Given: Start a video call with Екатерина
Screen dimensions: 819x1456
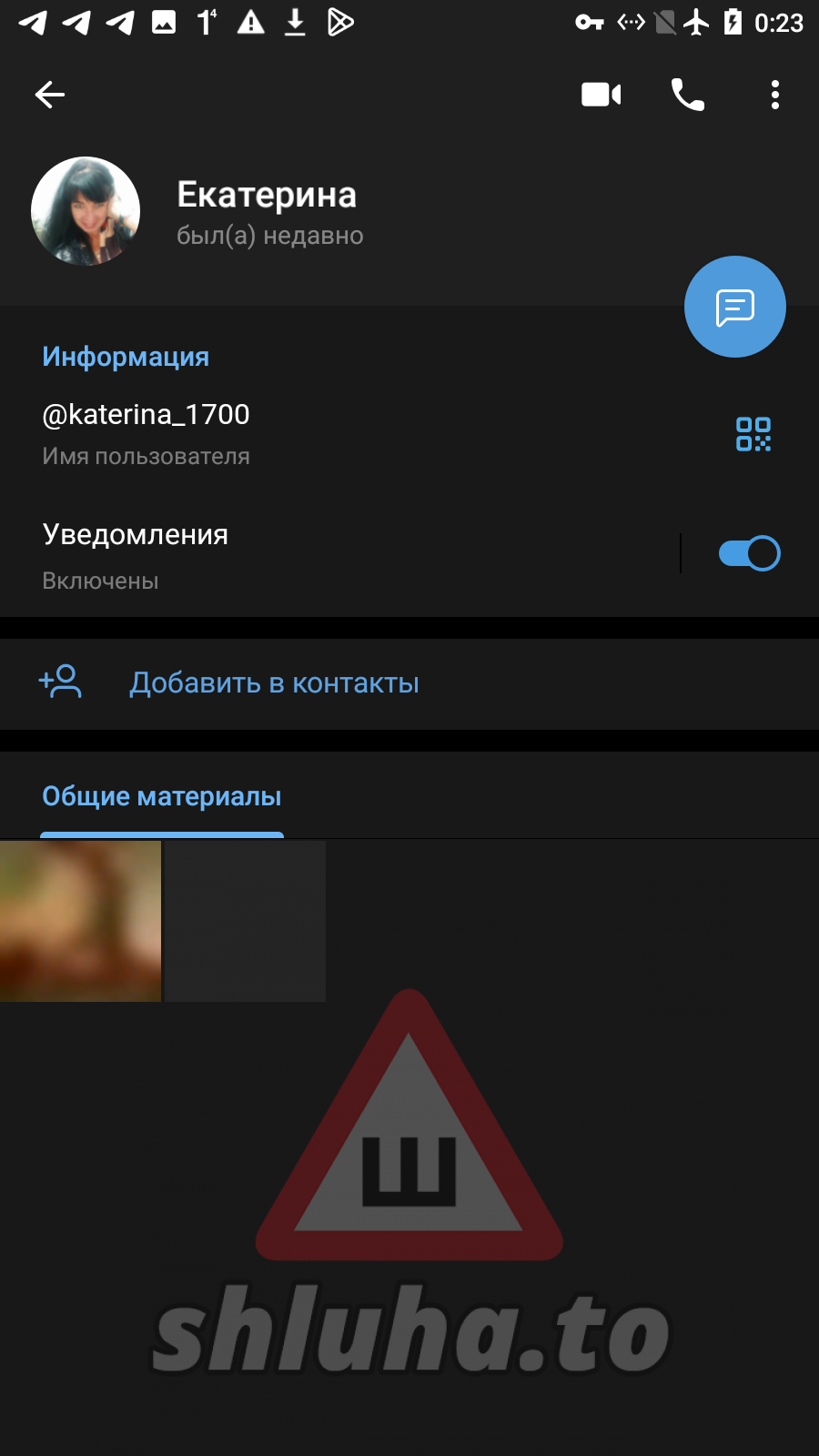Looking at the screenshot, I should point(601,95).
